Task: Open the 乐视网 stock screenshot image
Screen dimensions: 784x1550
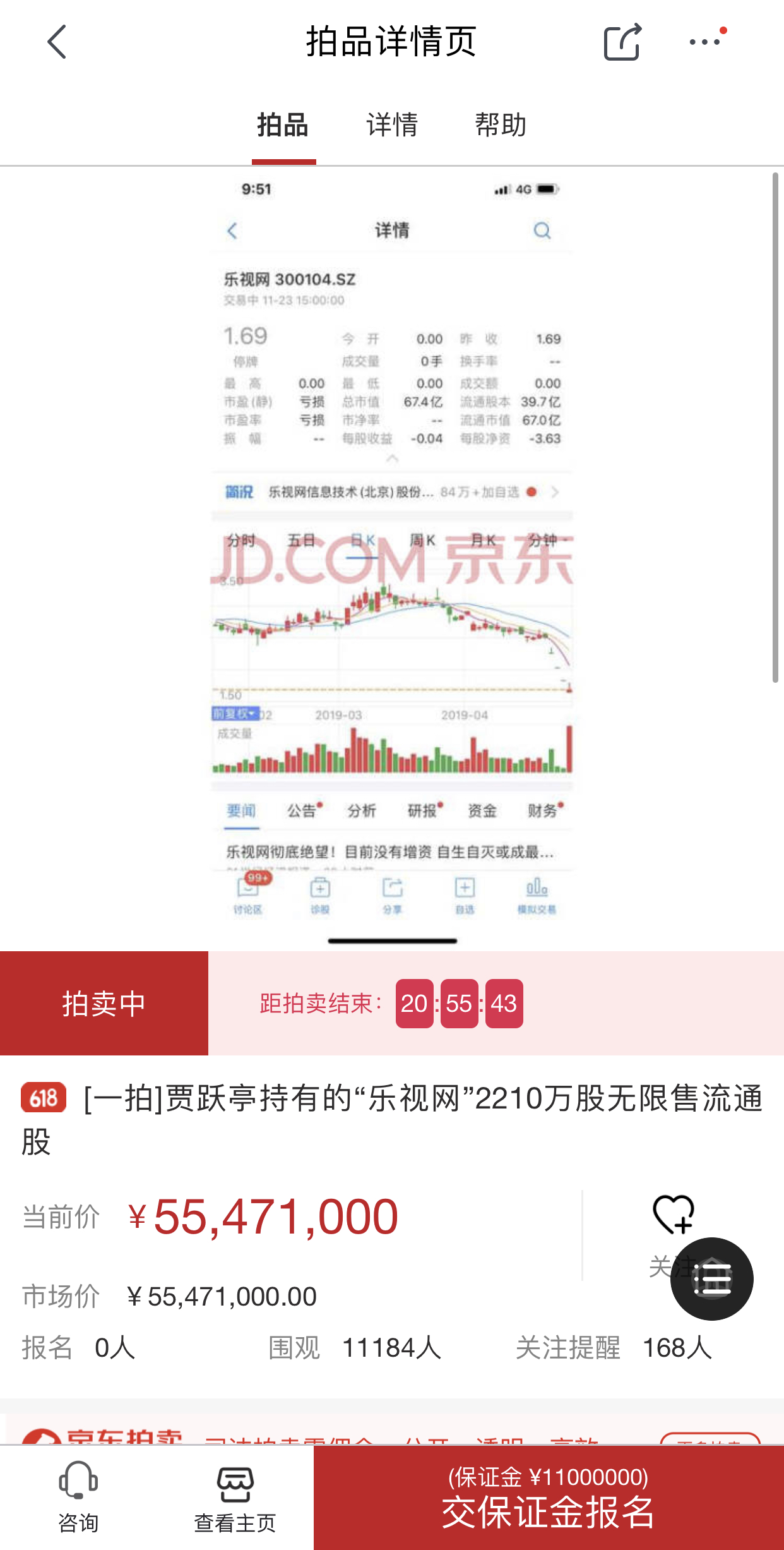Action: 391,556
